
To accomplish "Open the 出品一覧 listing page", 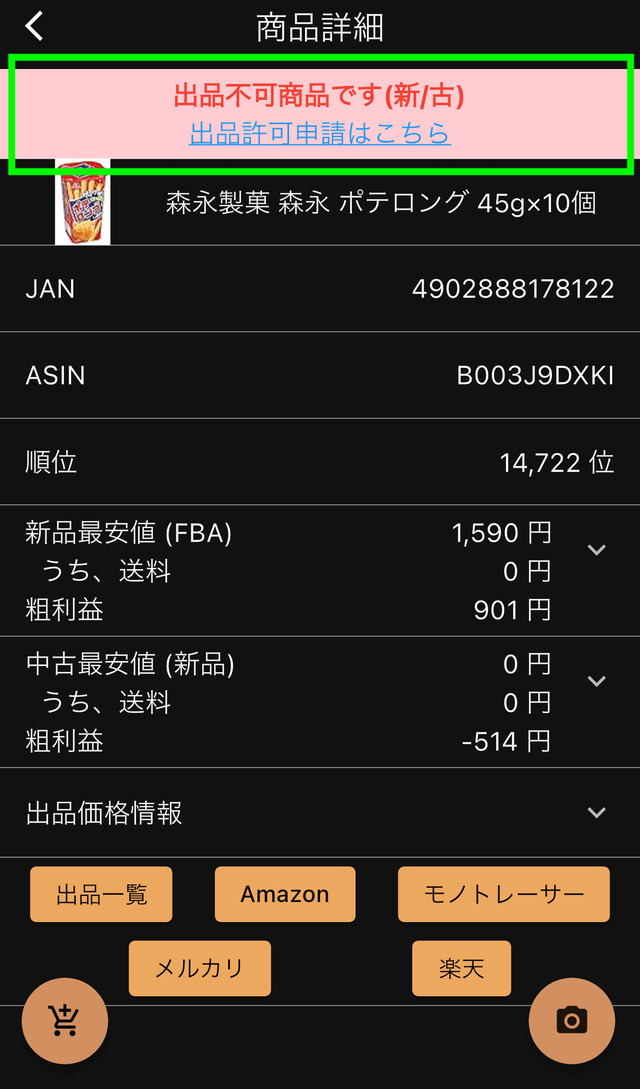I will coord(101,894).
